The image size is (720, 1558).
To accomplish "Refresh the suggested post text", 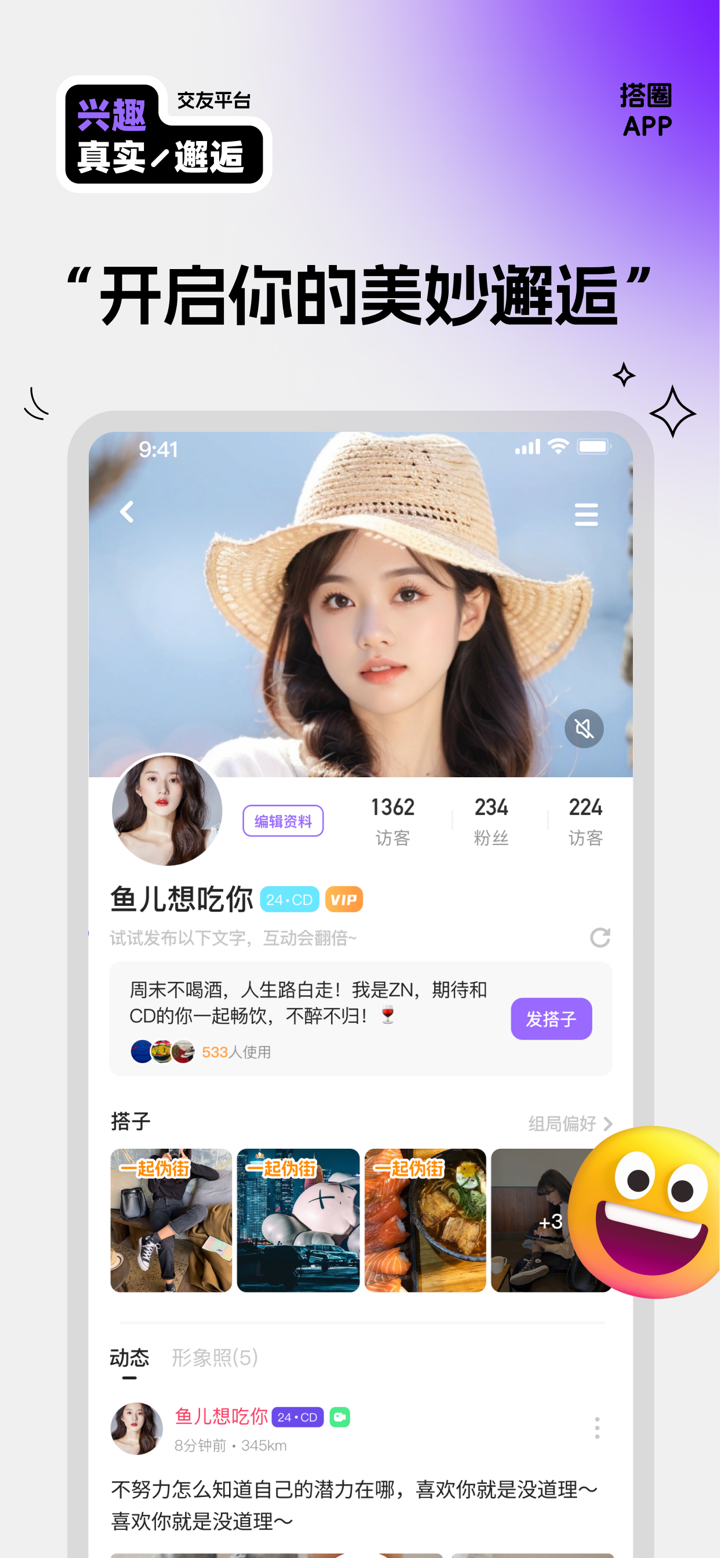I will coord(600,937).
